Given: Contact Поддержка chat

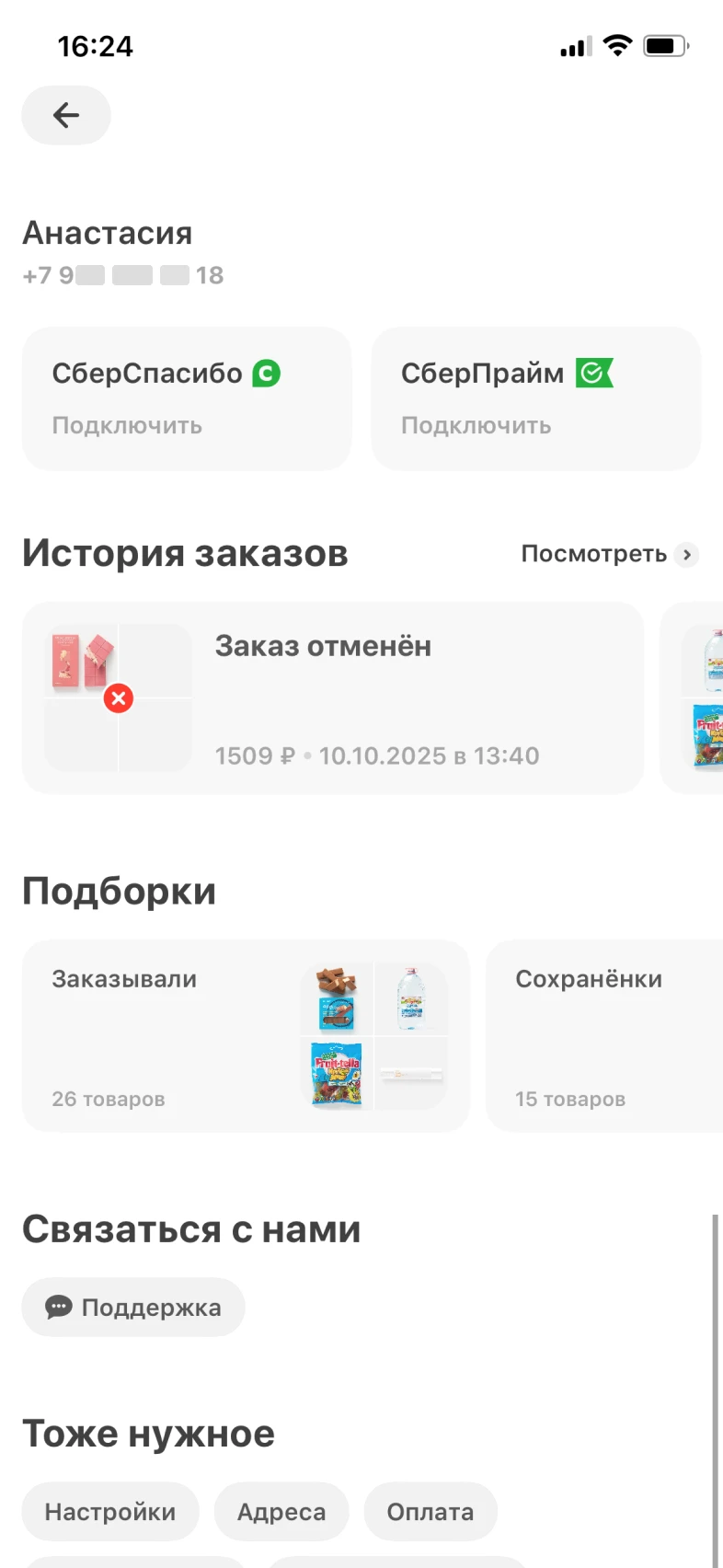Looking at the screenshot, I should click(x=134, y=1307).
